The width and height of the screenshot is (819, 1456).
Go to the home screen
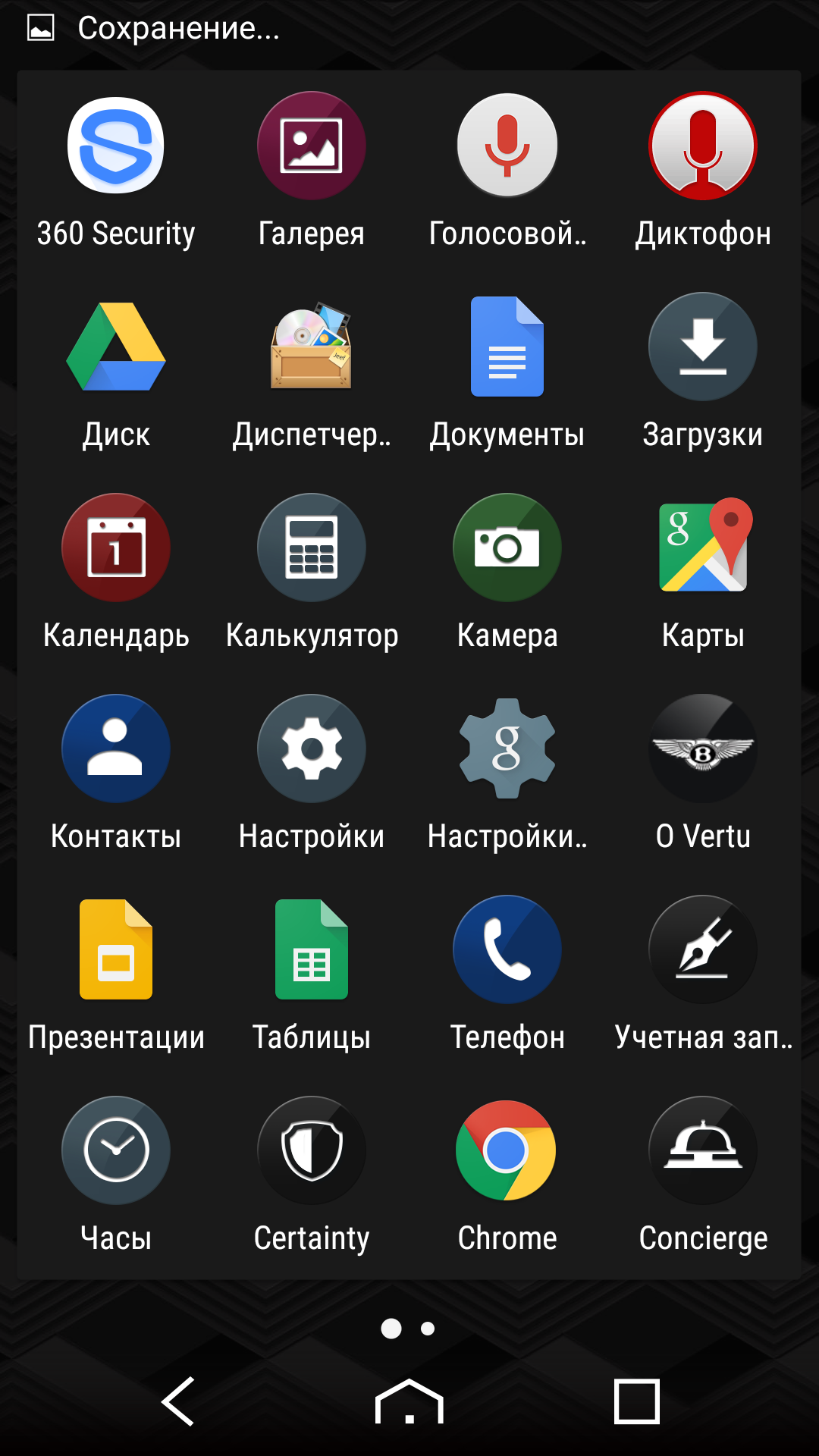coord(409,1401)
